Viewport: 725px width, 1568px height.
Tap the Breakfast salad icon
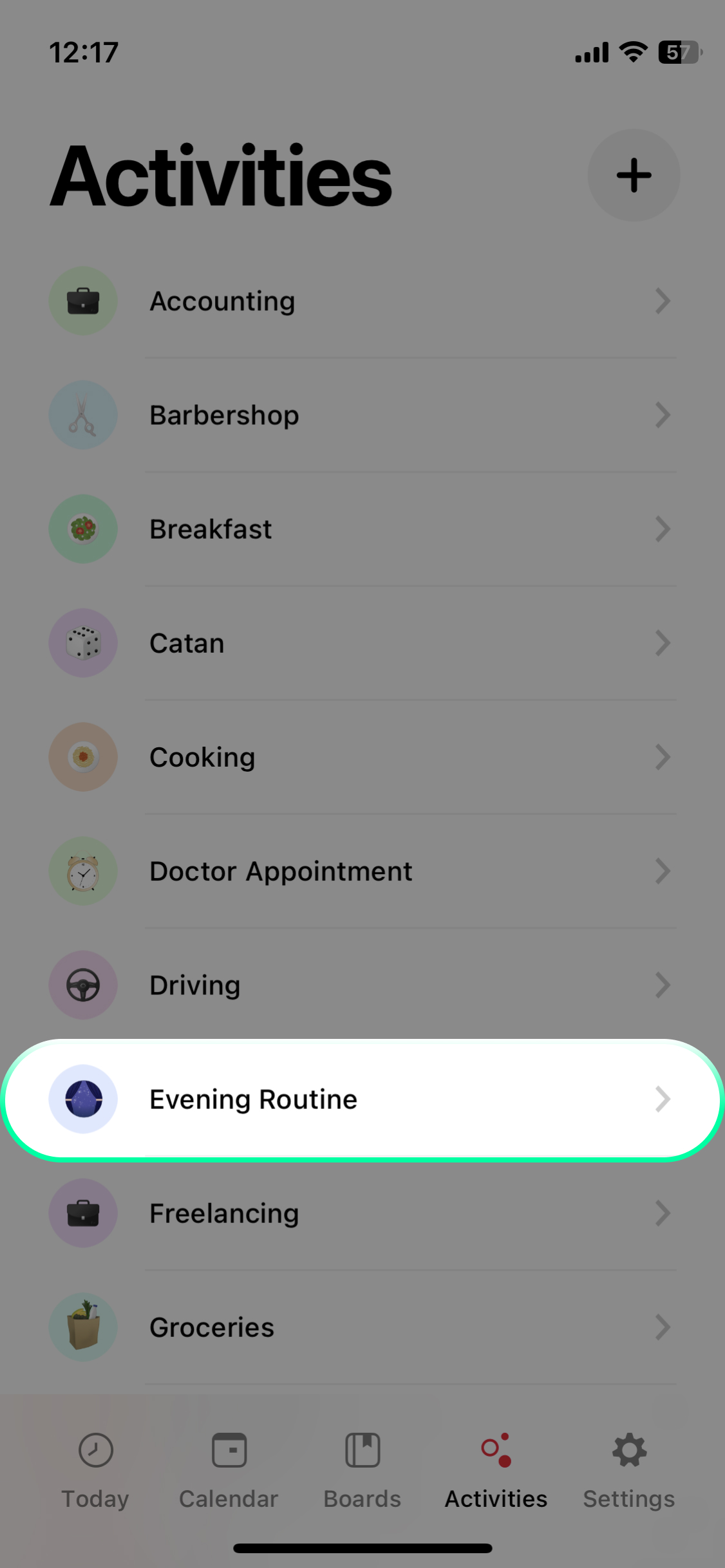point(83,528)
